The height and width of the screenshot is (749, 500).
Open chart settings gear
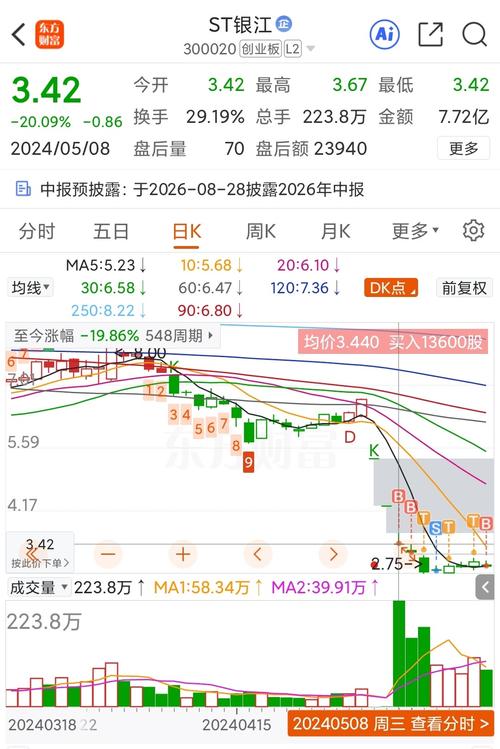tap(473, 231)
